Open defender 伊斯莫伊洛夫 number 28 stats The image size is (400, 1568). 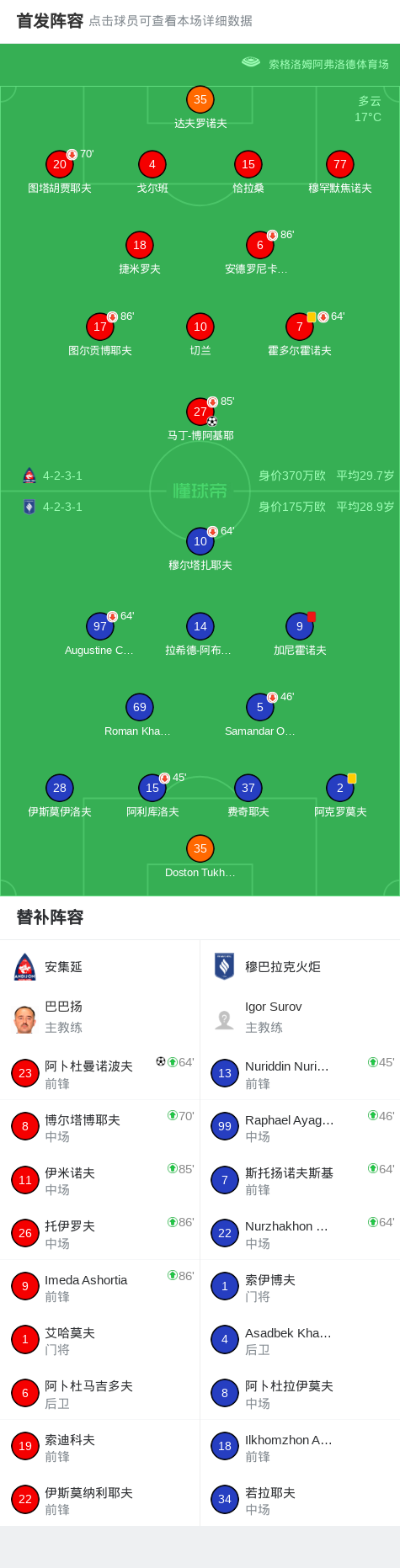[60, 796]
